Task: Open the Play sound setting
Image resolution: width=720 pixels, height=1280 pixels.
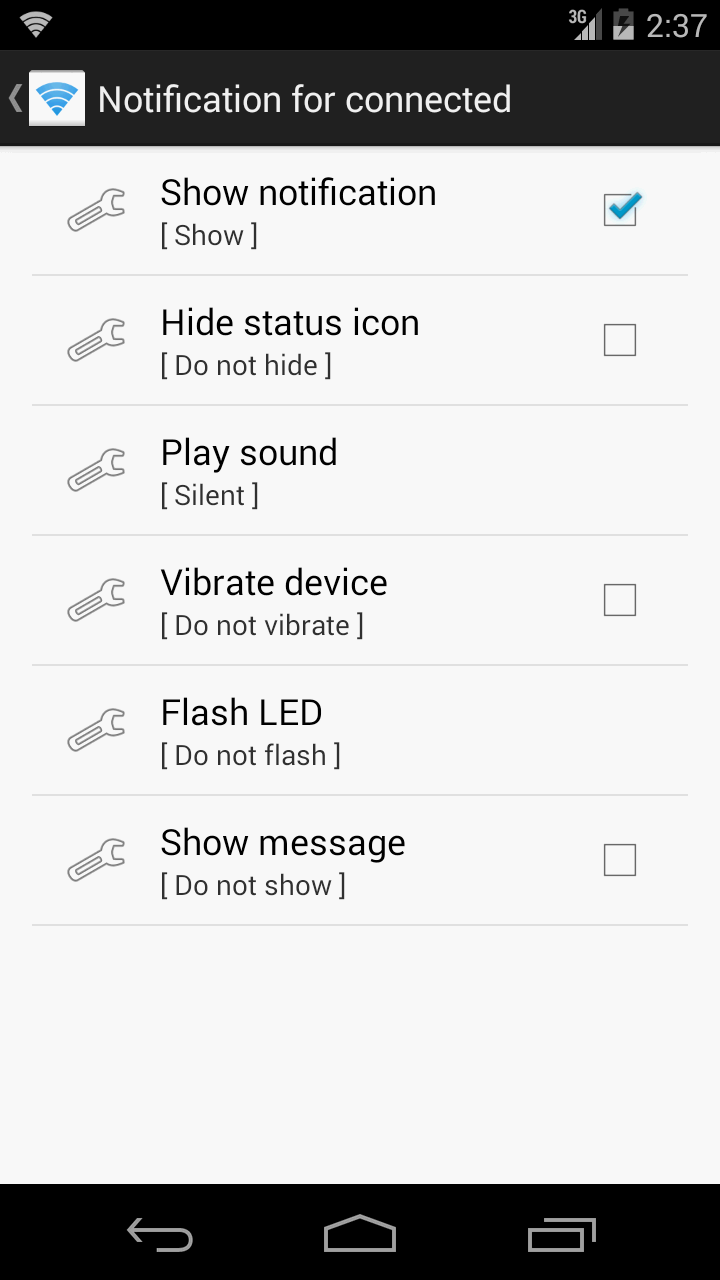Action: tap(300, 469)
